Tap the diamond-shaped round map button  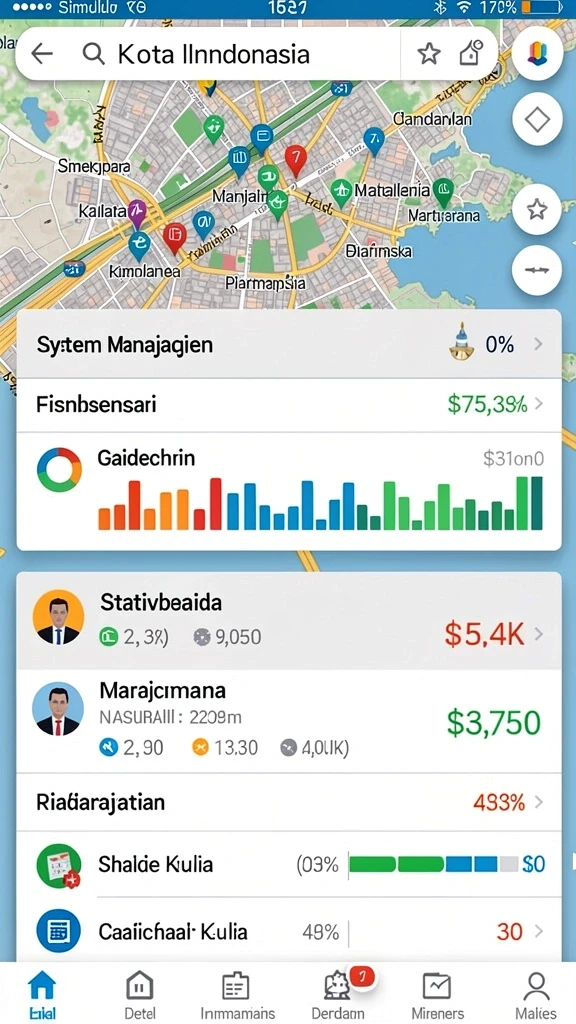[537, 120]
